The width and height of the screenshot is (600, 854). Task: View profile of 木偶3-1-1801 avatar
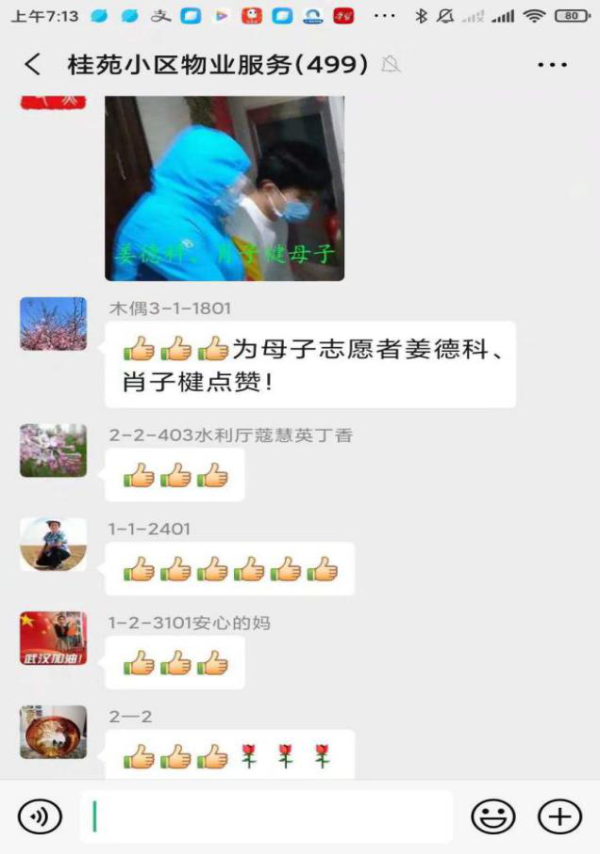click(x=53, y=323)
